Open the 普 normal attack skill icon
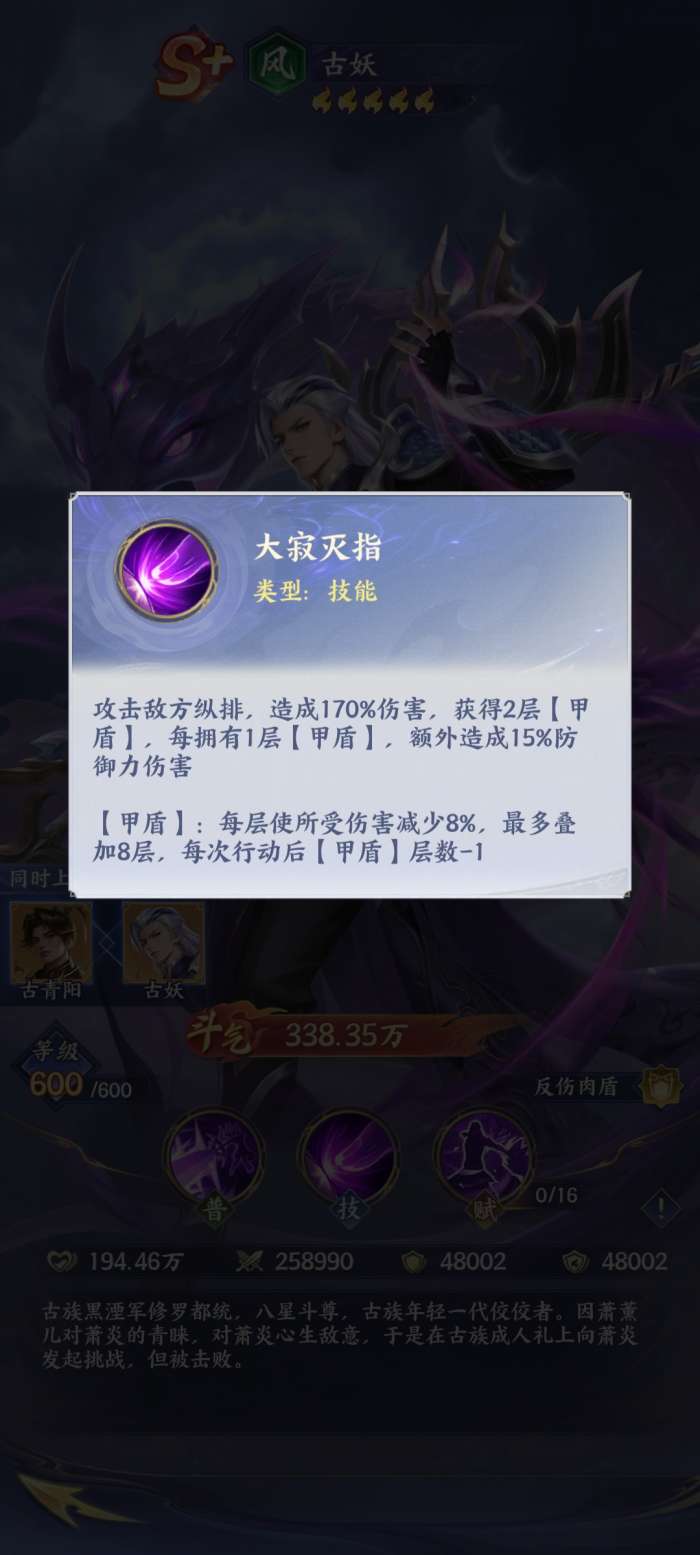Screen dimensions: 700x1555 coord(213,1159)
